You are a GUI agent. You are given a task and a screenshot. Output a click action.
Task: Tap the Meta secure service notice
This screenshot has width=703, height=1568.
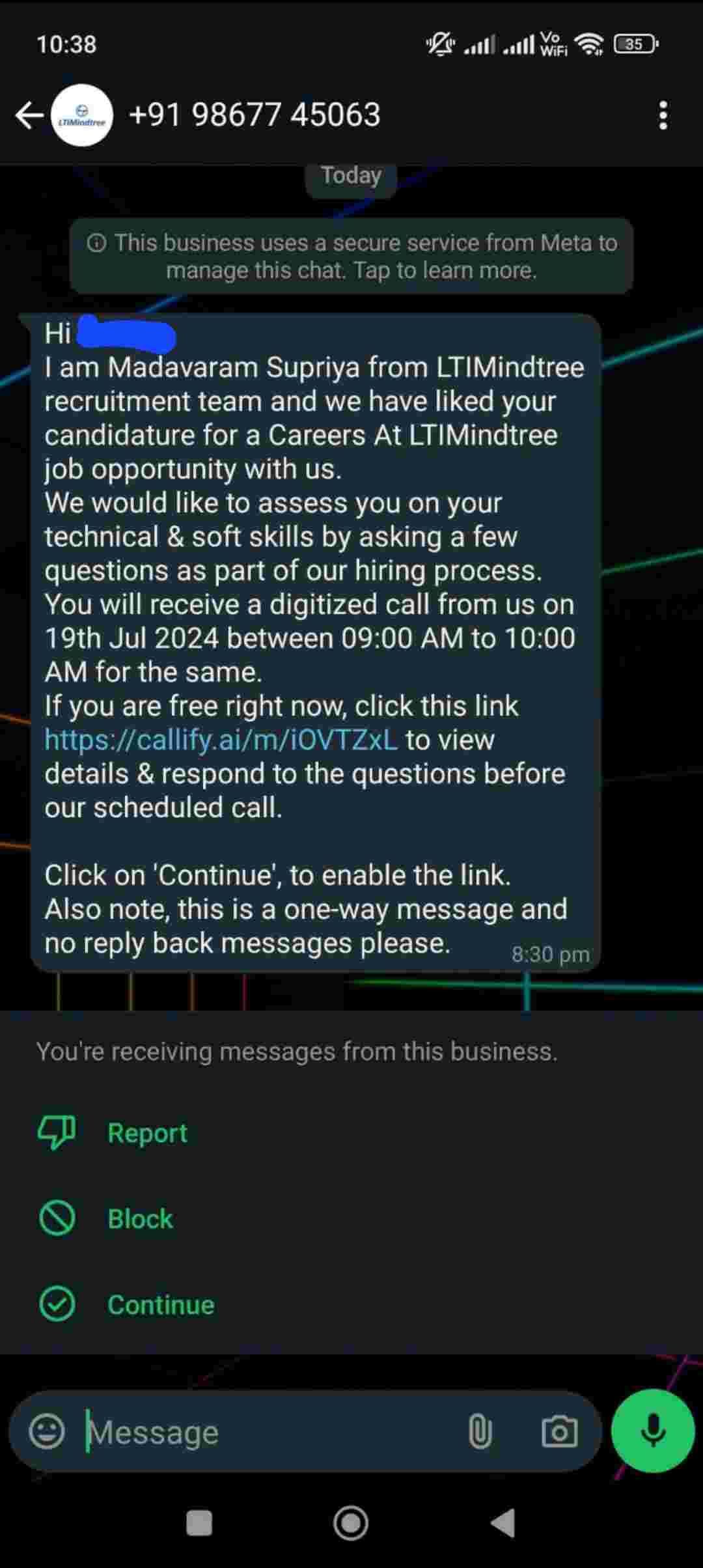pyautogui.click(x=351, y=256)
